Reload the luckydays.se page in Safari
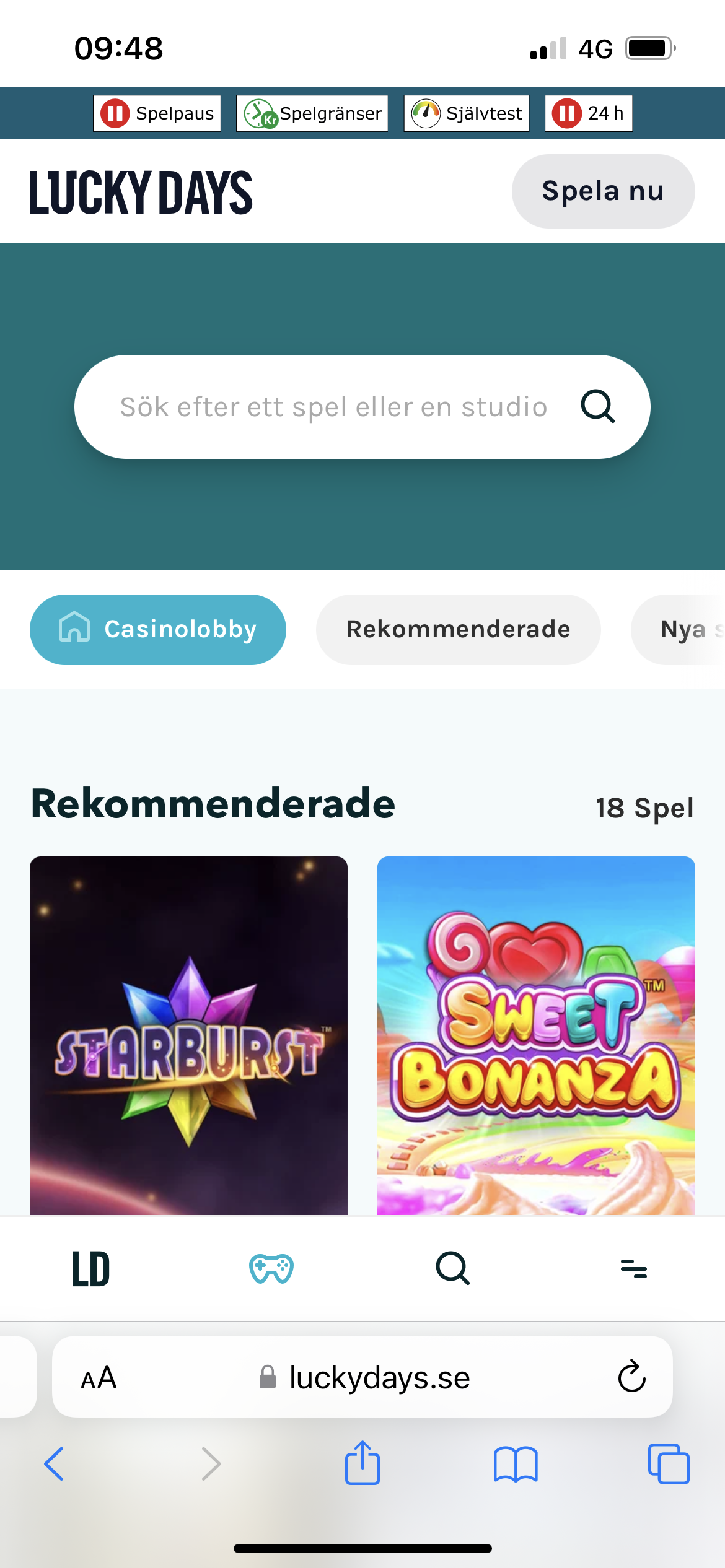 630,1377
